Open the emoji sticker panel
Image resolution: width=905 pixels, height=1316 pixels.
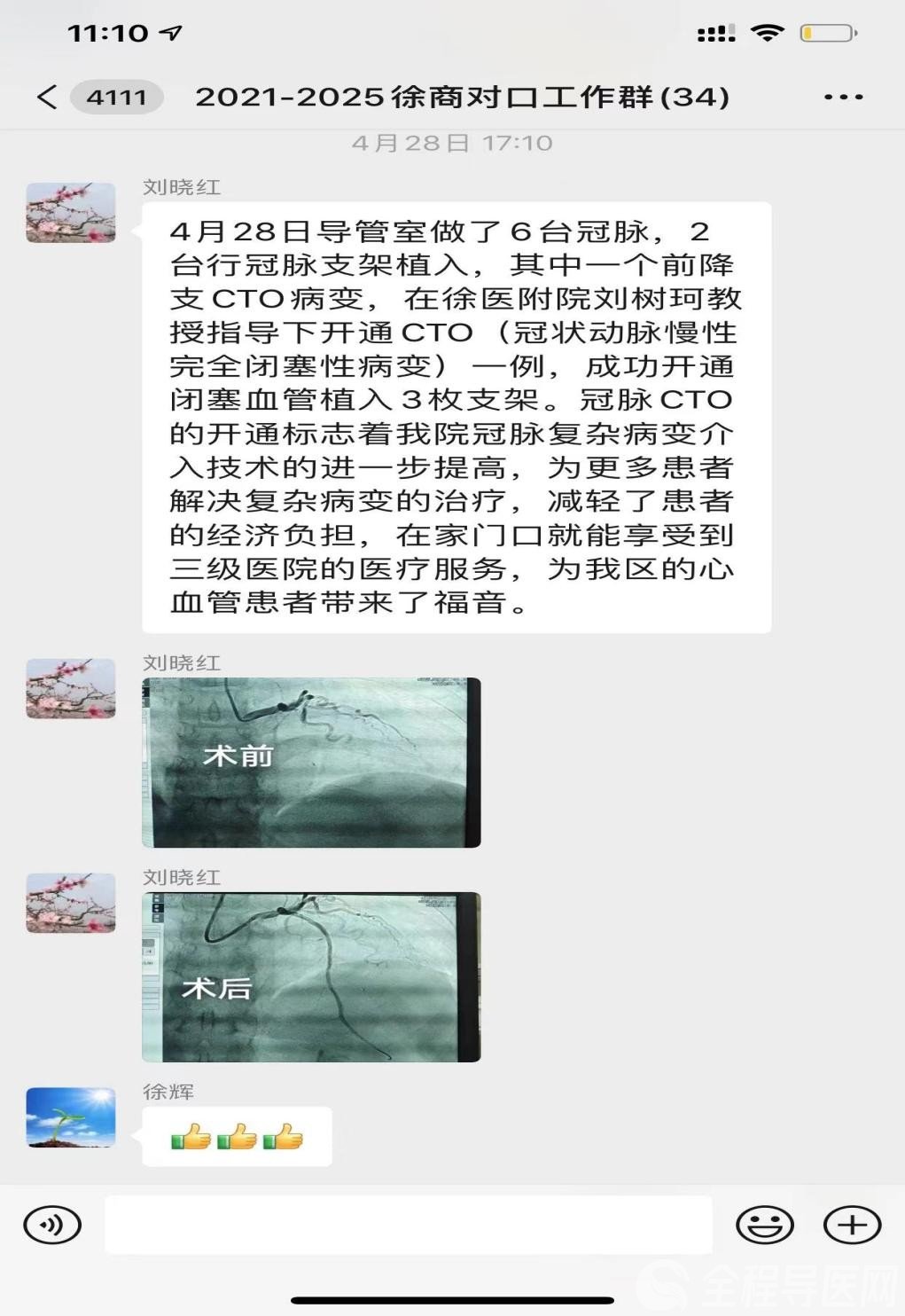764,1226
